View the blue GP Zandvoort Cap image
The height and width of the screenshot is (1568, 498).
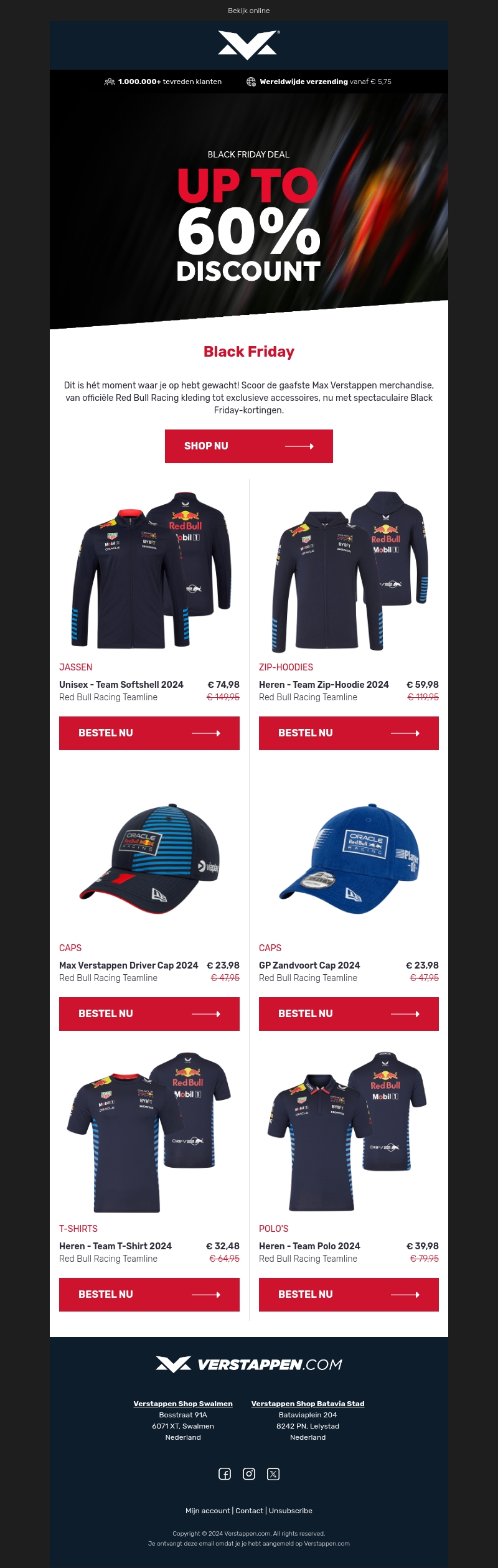tap(349, 859)
